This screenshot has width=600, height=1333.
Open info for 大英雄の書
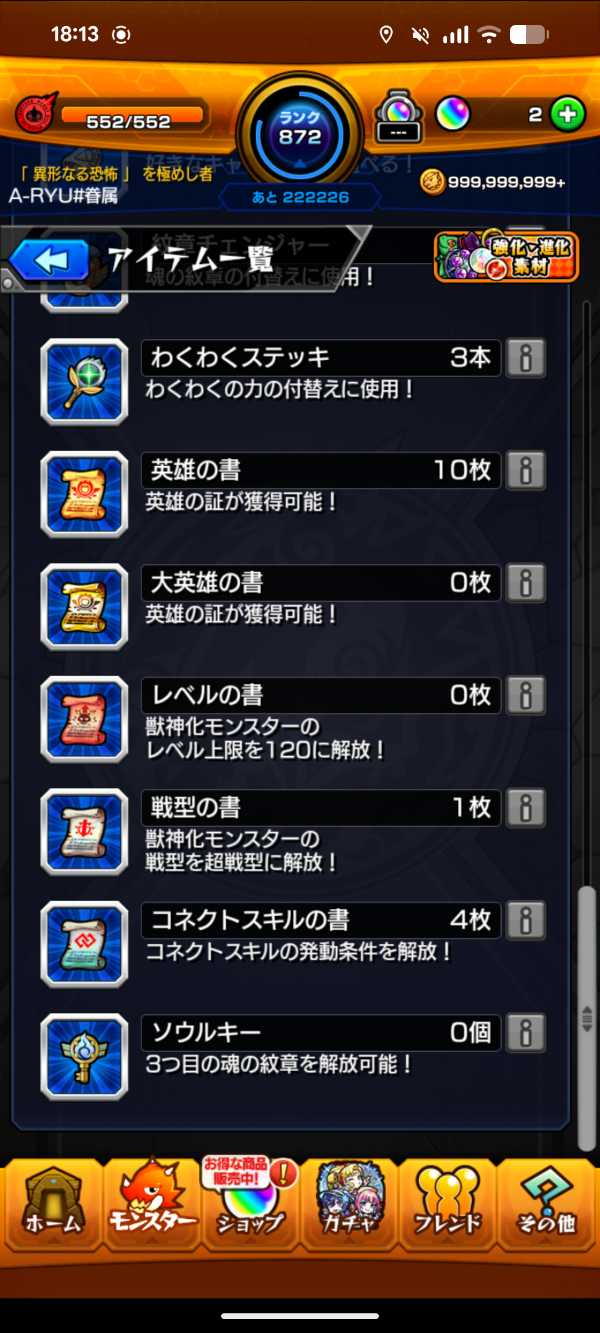point(526,582)
